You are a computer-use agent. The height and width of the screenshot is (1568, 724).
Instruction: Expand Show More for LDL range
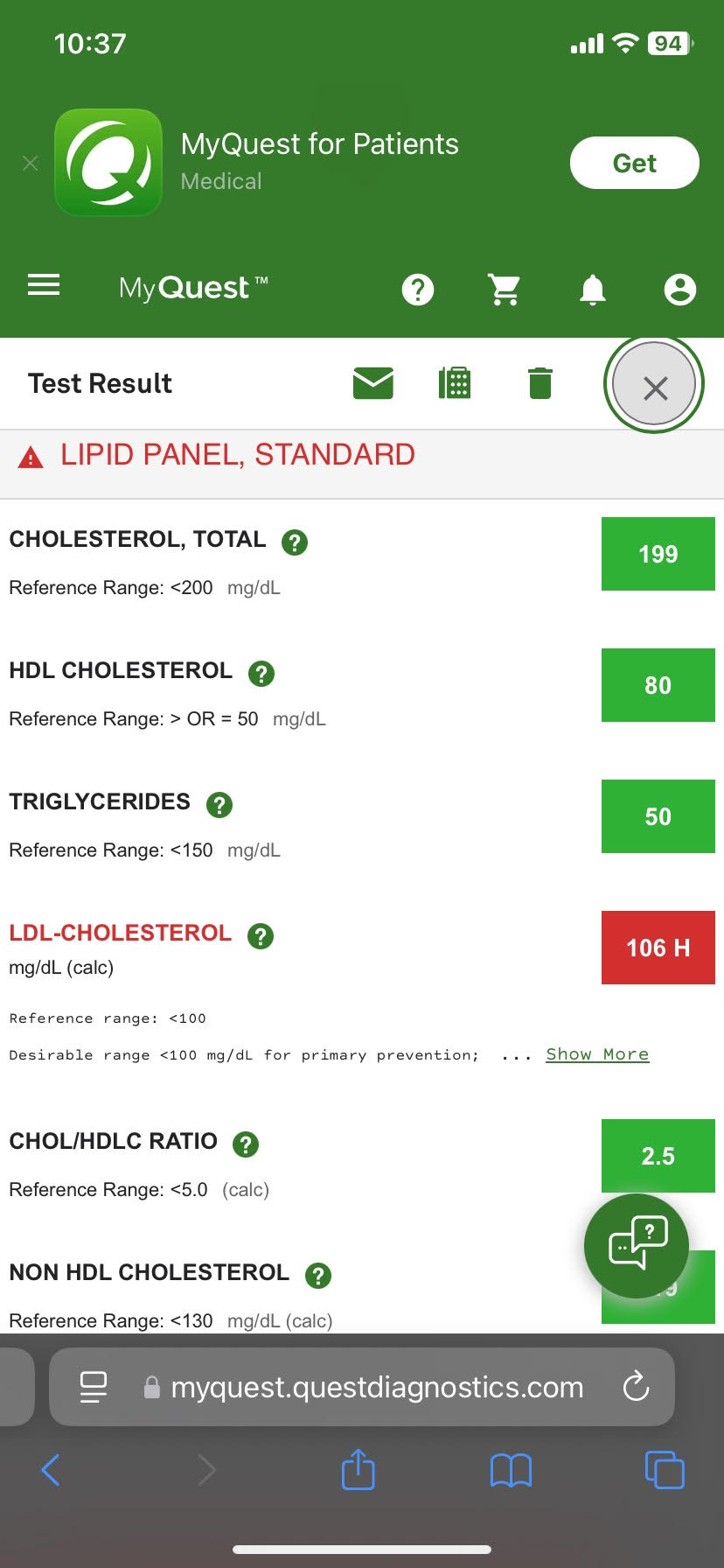[x=597, y=1054]
